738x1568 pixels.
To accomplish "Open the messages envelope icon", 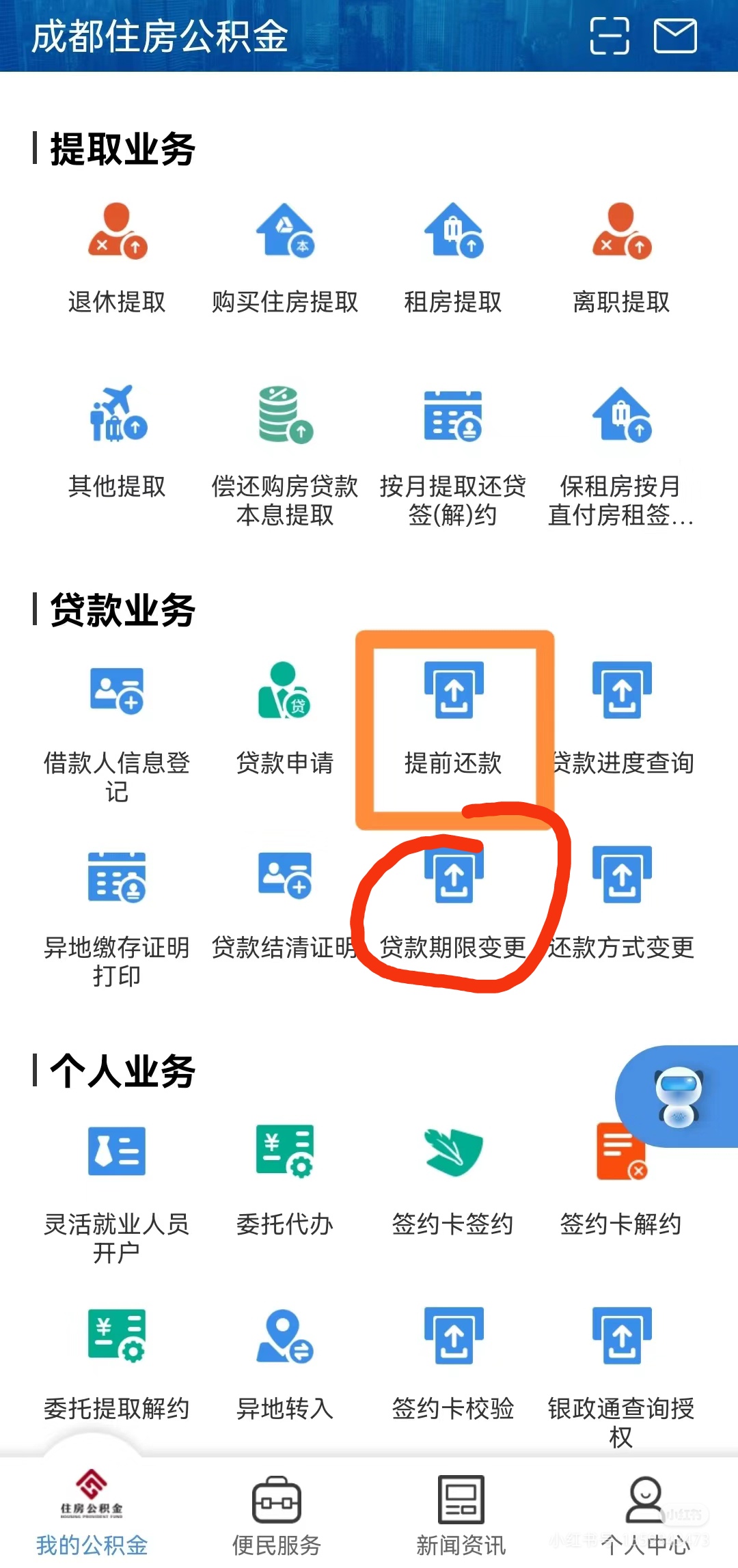I will click(x=675, y=36).
